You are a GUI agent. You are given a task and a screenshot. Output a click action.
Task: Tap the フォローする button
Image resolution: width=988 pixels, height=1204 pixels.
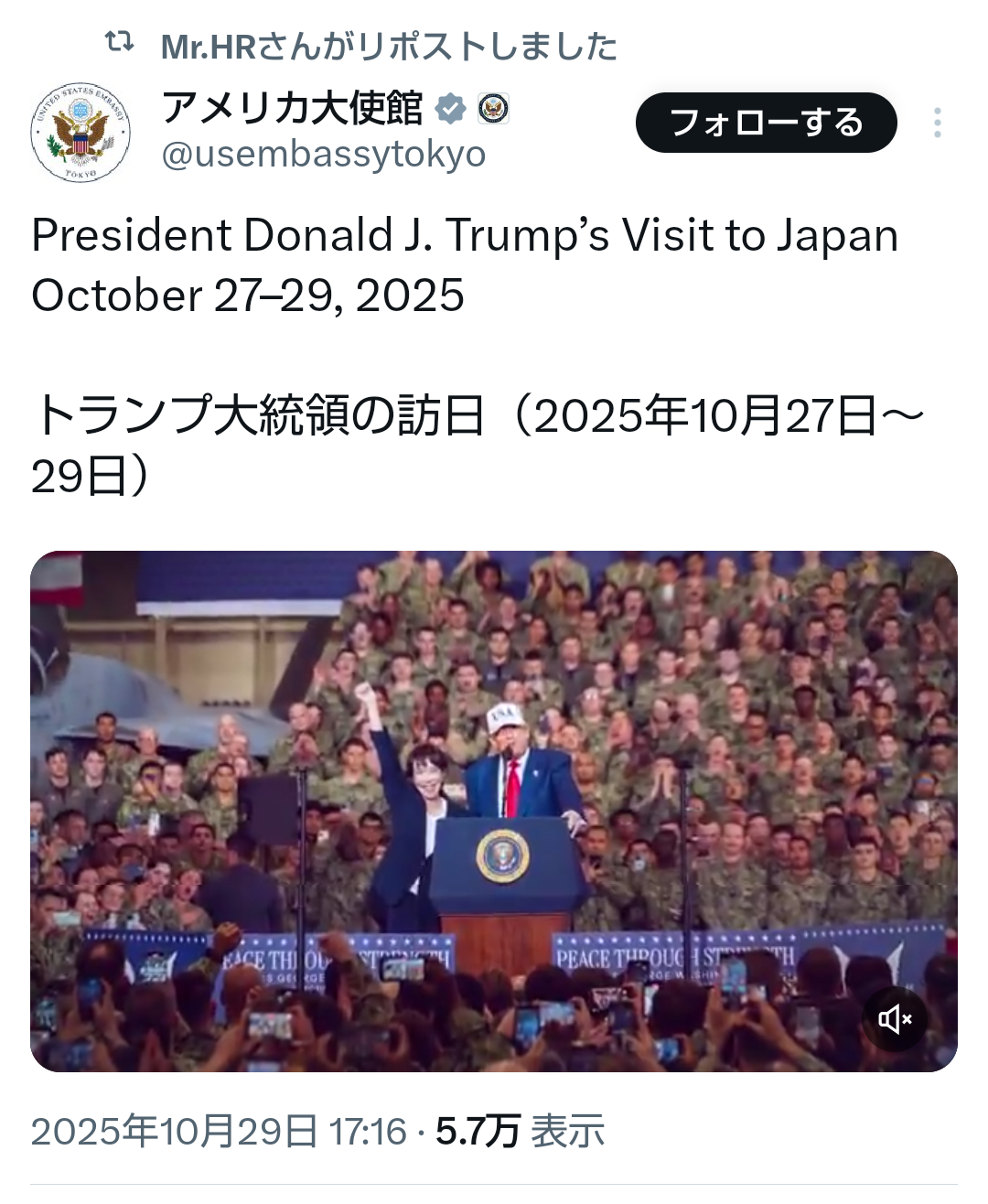(766, 123)
